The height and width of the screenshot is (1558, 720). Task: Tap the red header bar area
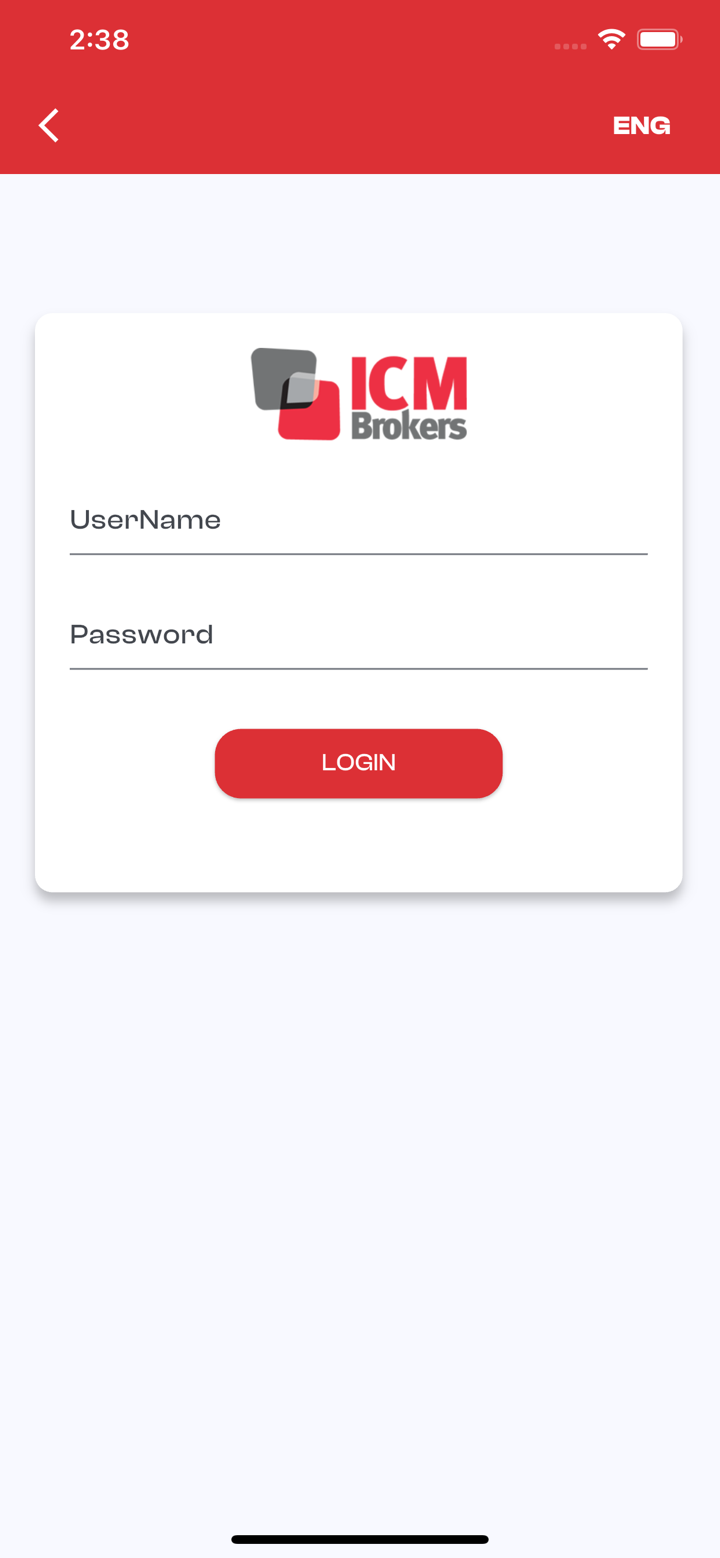tap(360, 125)
